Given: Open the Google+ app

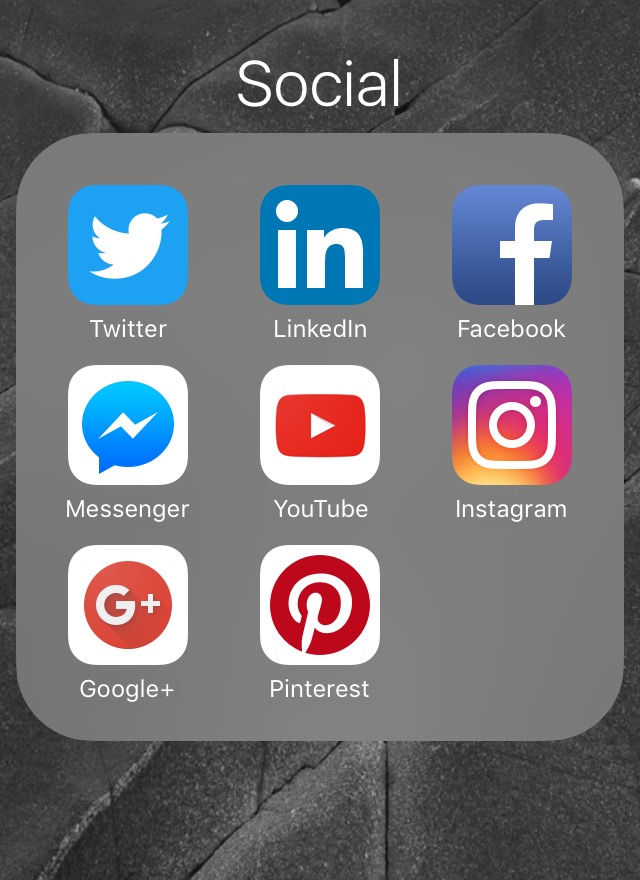Looking at the screenshot, I should (128, 605).
